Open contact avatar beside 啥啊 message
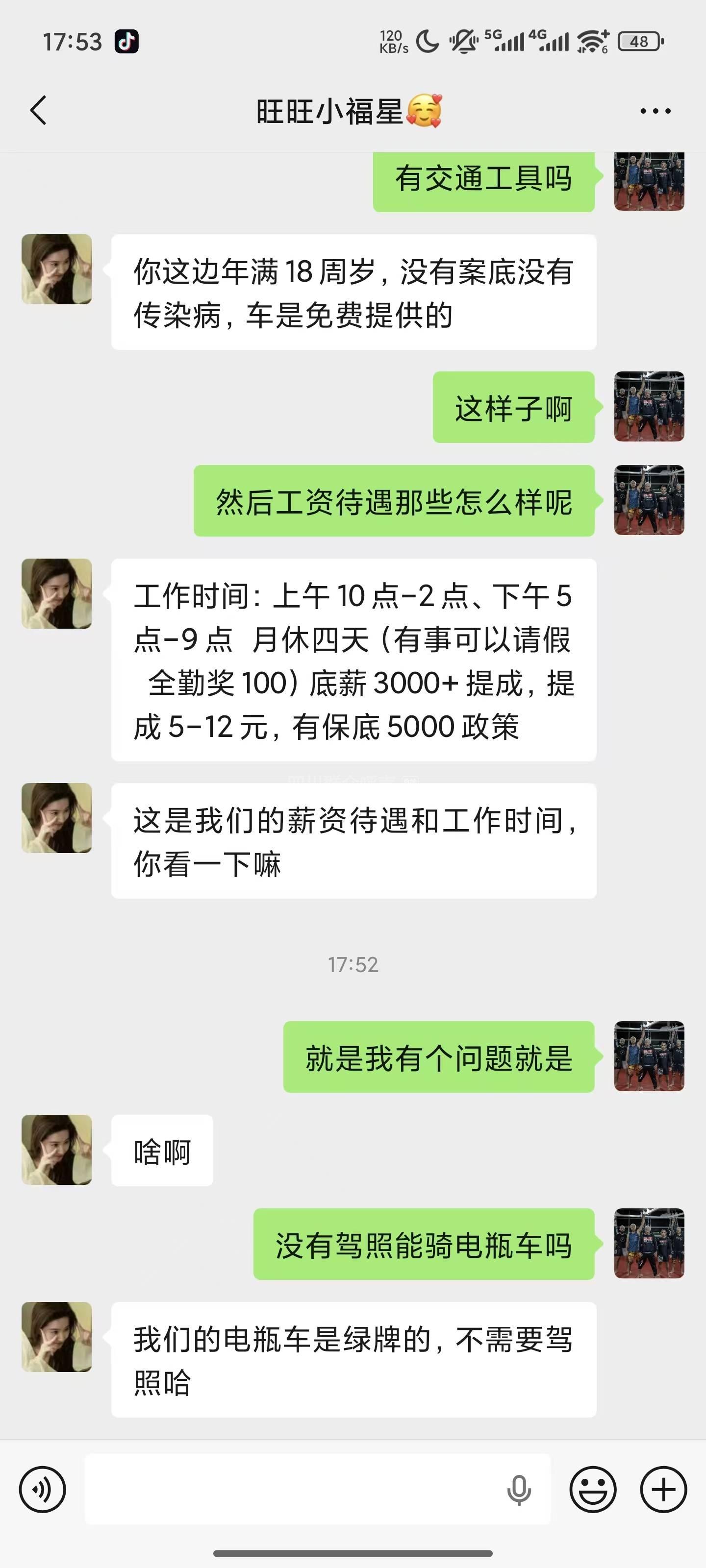 pos(57,1149)
